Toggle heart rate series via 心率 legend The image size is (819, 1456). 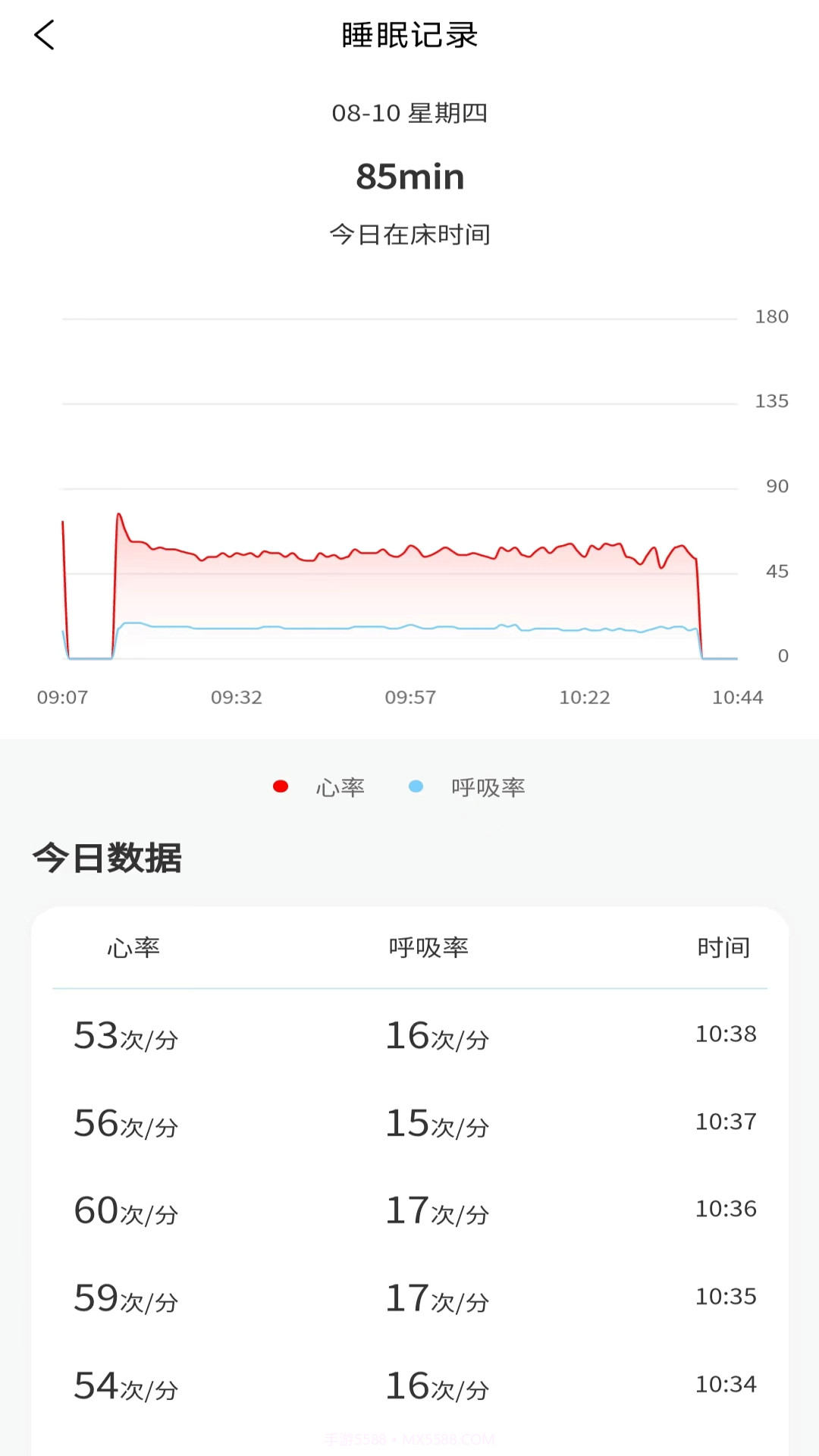coord(340,788)
